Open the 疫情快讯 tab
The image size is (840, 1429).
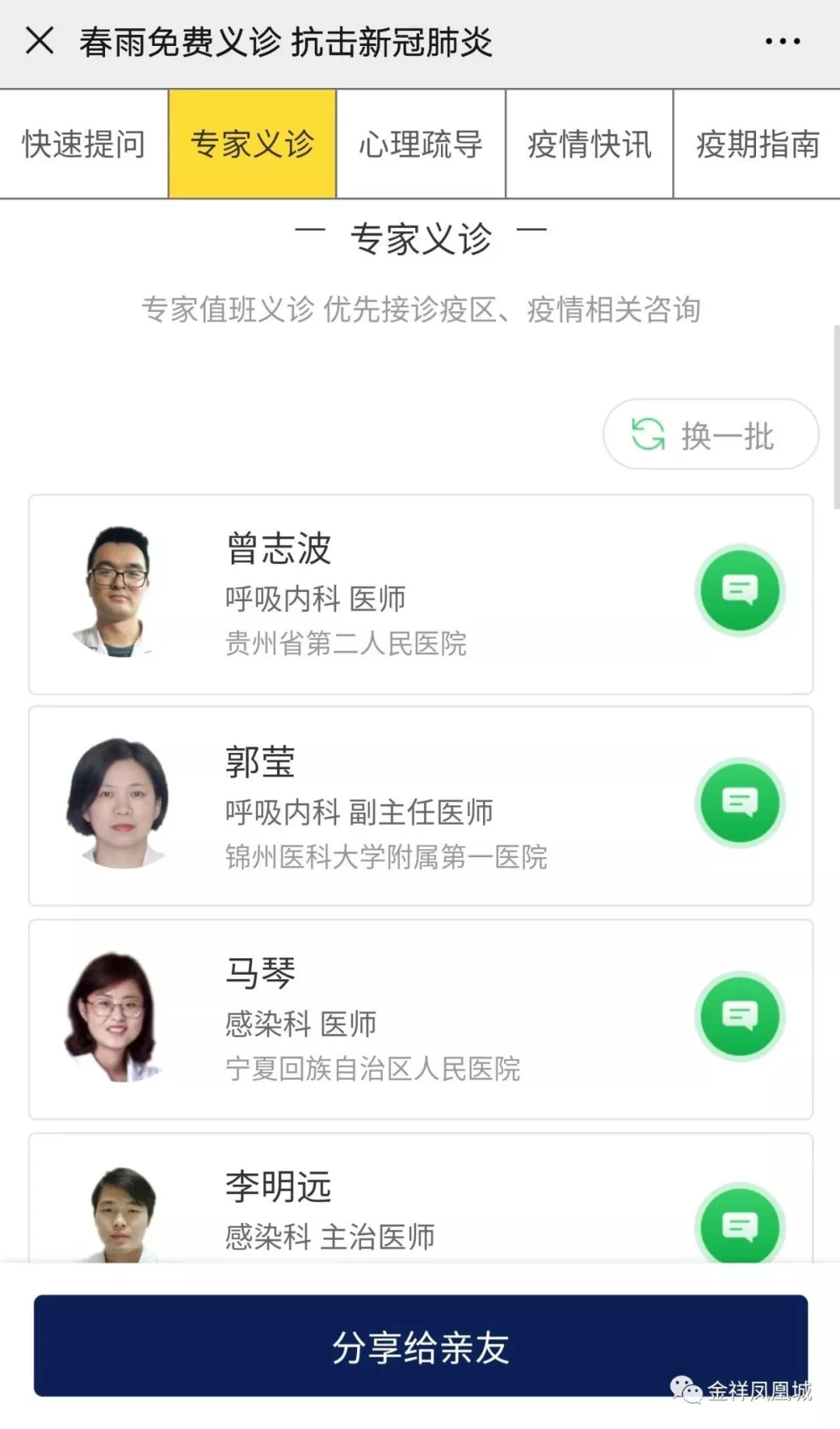[x=590, y=145]
